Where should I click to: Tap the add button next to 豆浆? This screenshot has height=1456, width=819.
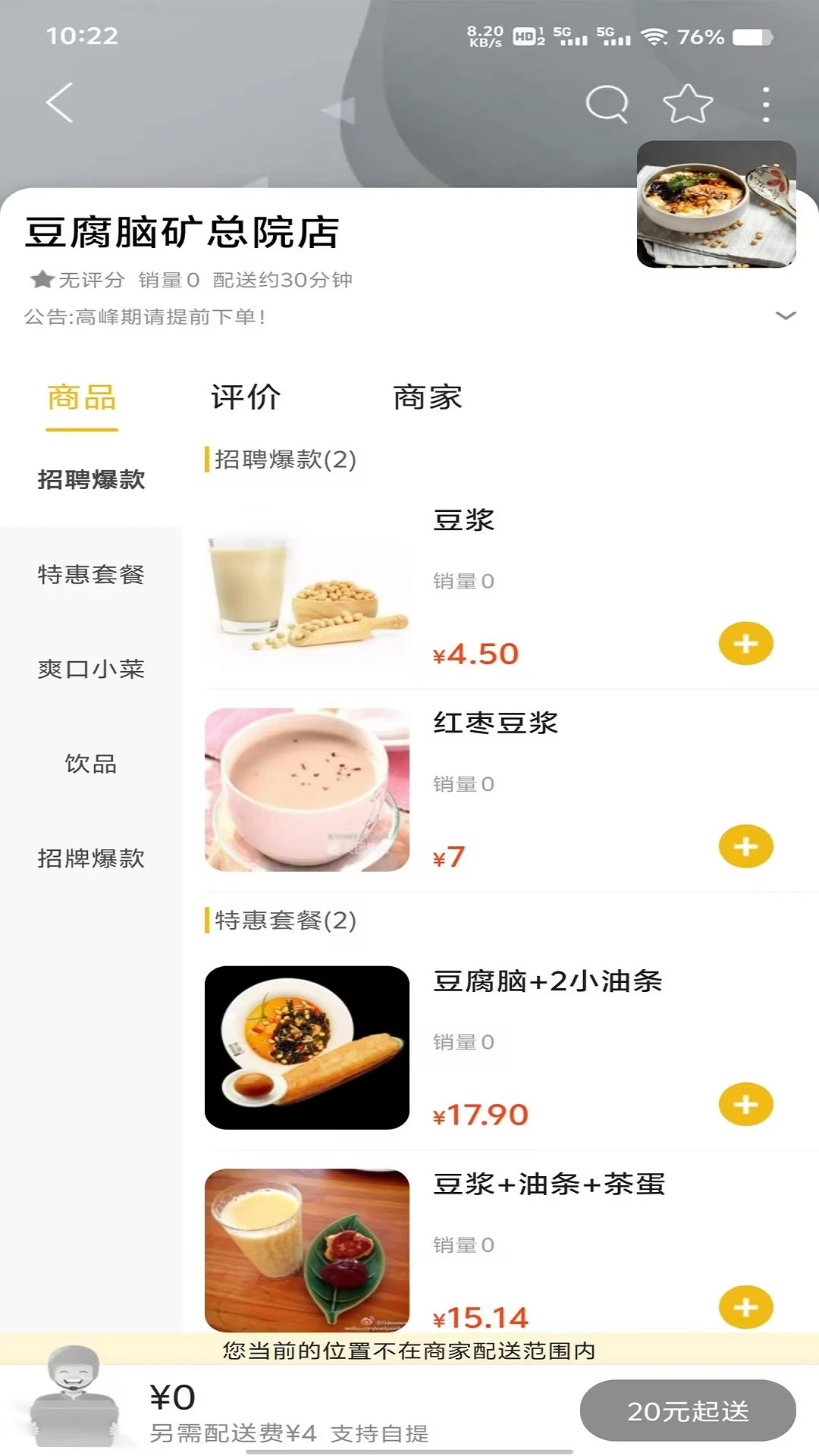click(745, 643)
